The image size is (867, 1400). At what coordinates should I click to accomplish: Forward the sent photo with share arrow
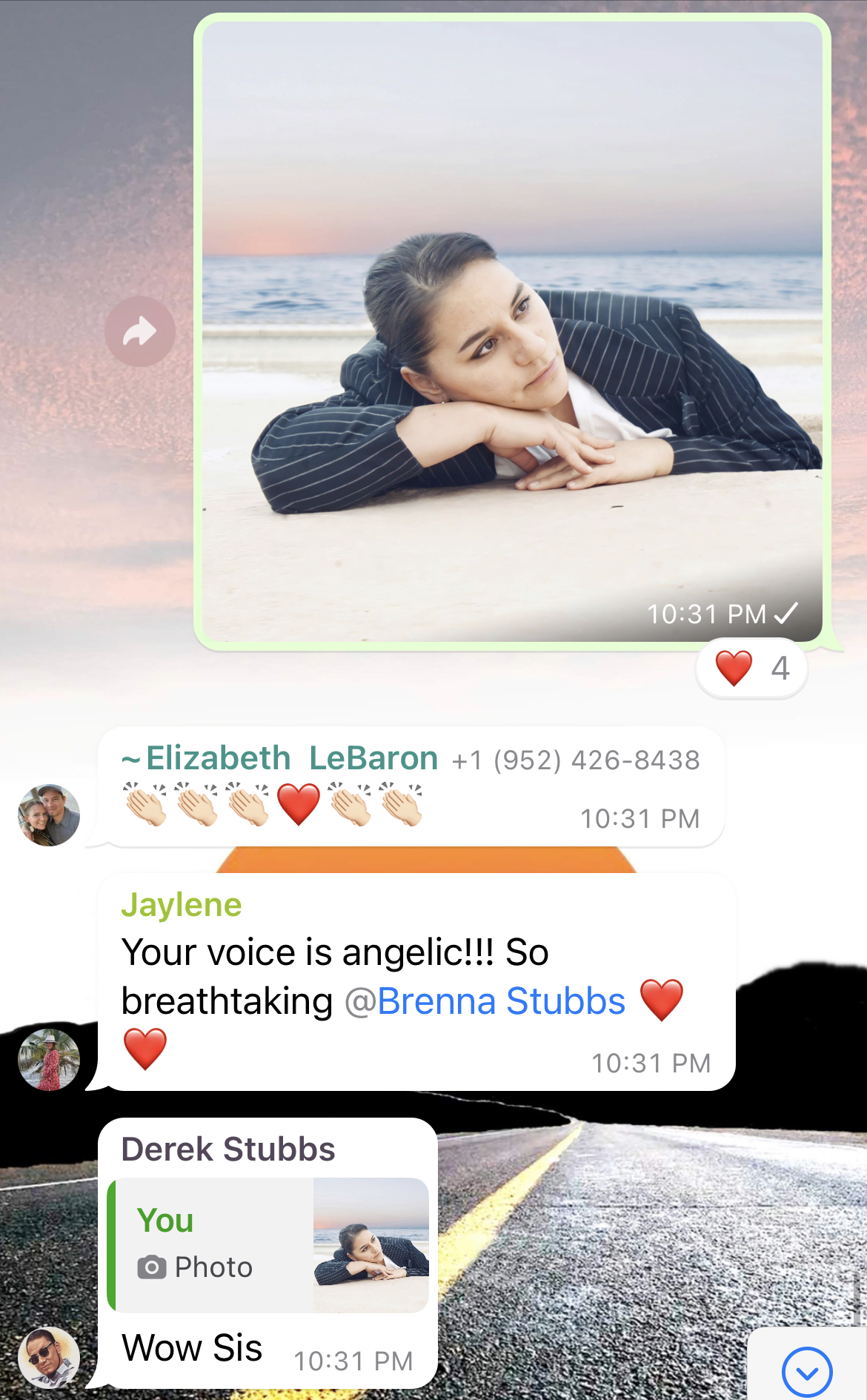139,331
